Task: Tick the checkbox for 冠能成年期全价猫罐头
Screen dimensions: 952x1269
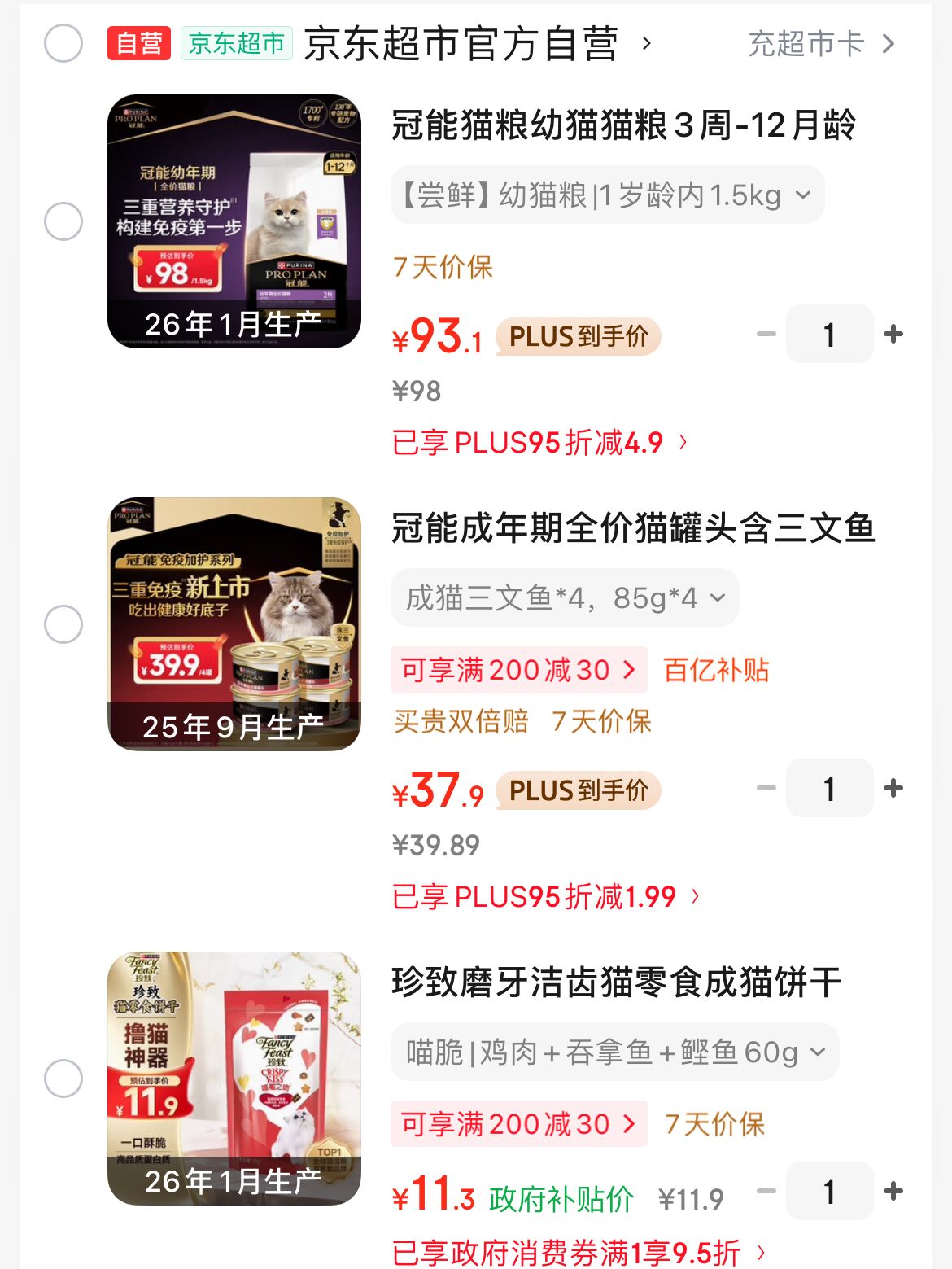Action: 63,624
